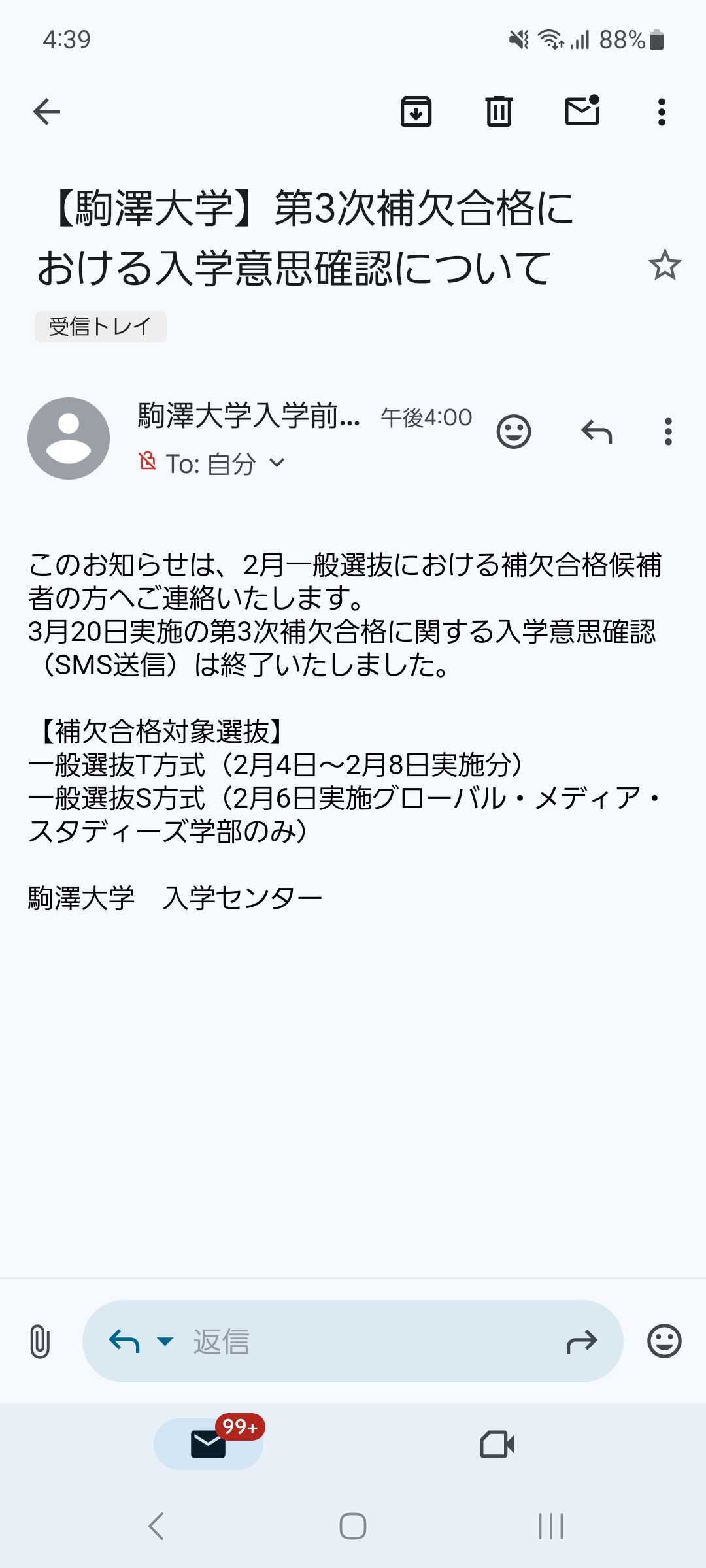
Task: Mark this email as unread
Action: pyautogui.click(x=582, y=110)
